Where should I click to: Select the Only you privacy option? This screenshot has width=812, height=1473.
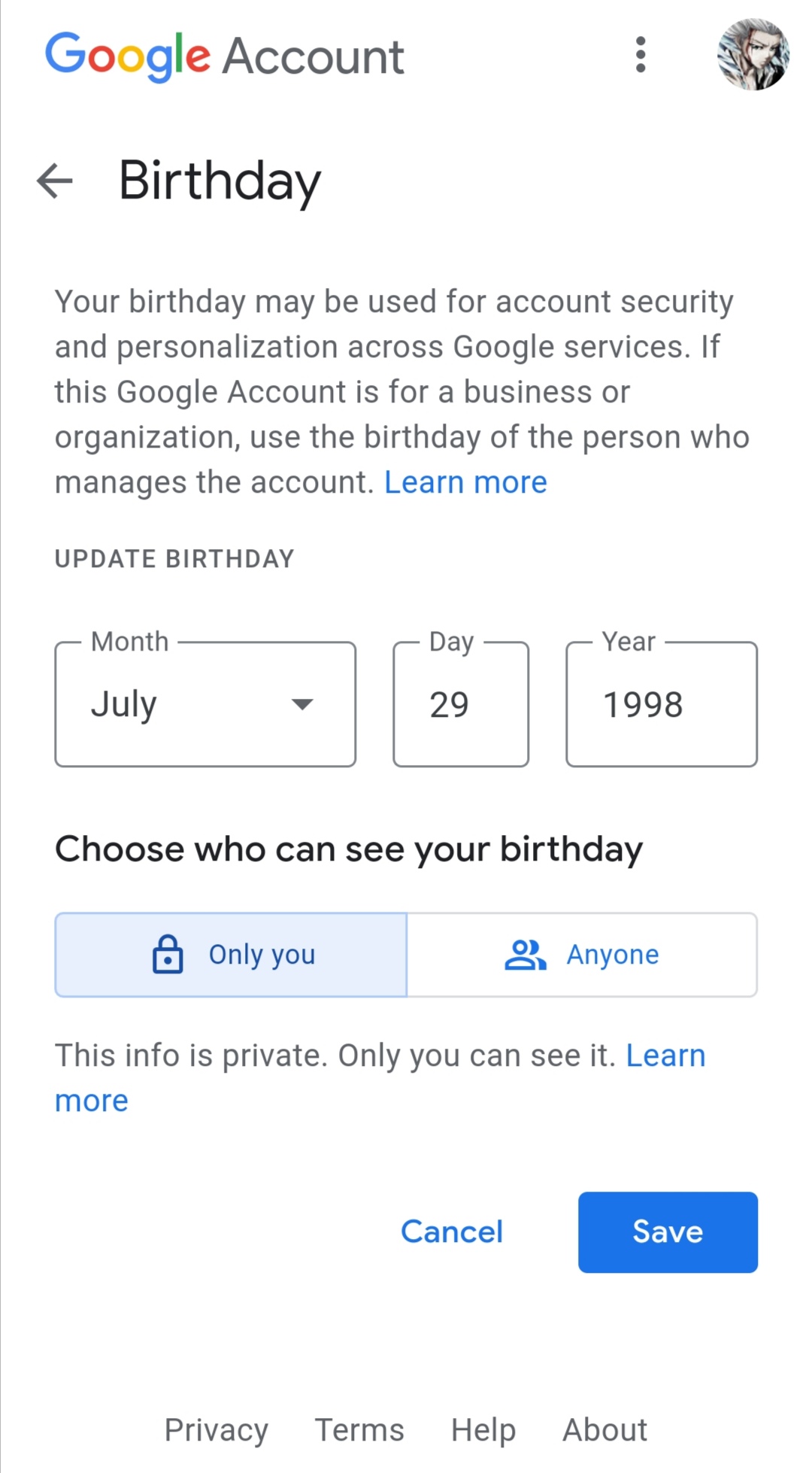click(x=230, y=954)
